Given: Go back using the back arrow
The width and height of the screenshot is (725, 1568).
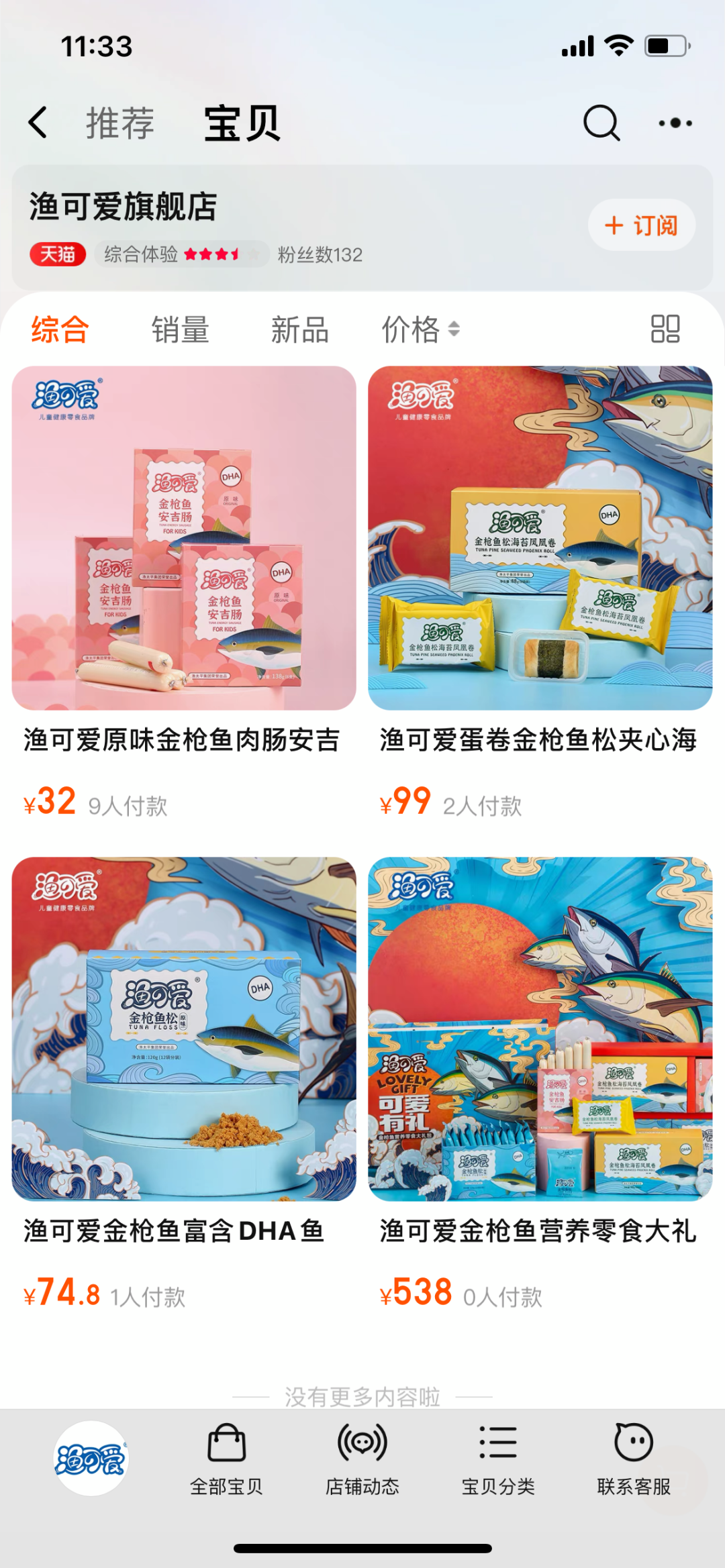Looking at the screenshot, I should pos(39,123).
